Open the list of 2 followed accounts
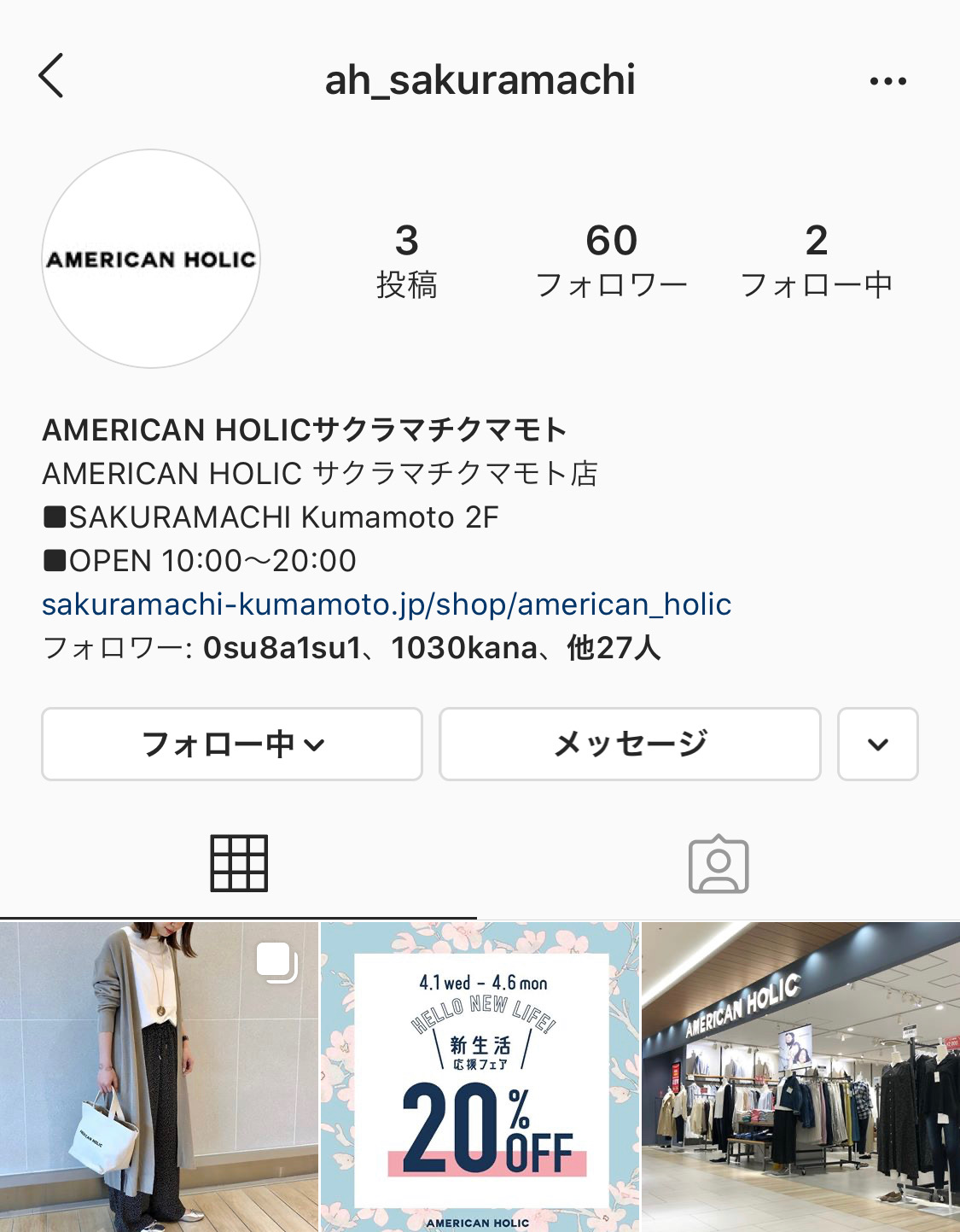The image size is (960, 1232). click(816, 260)
